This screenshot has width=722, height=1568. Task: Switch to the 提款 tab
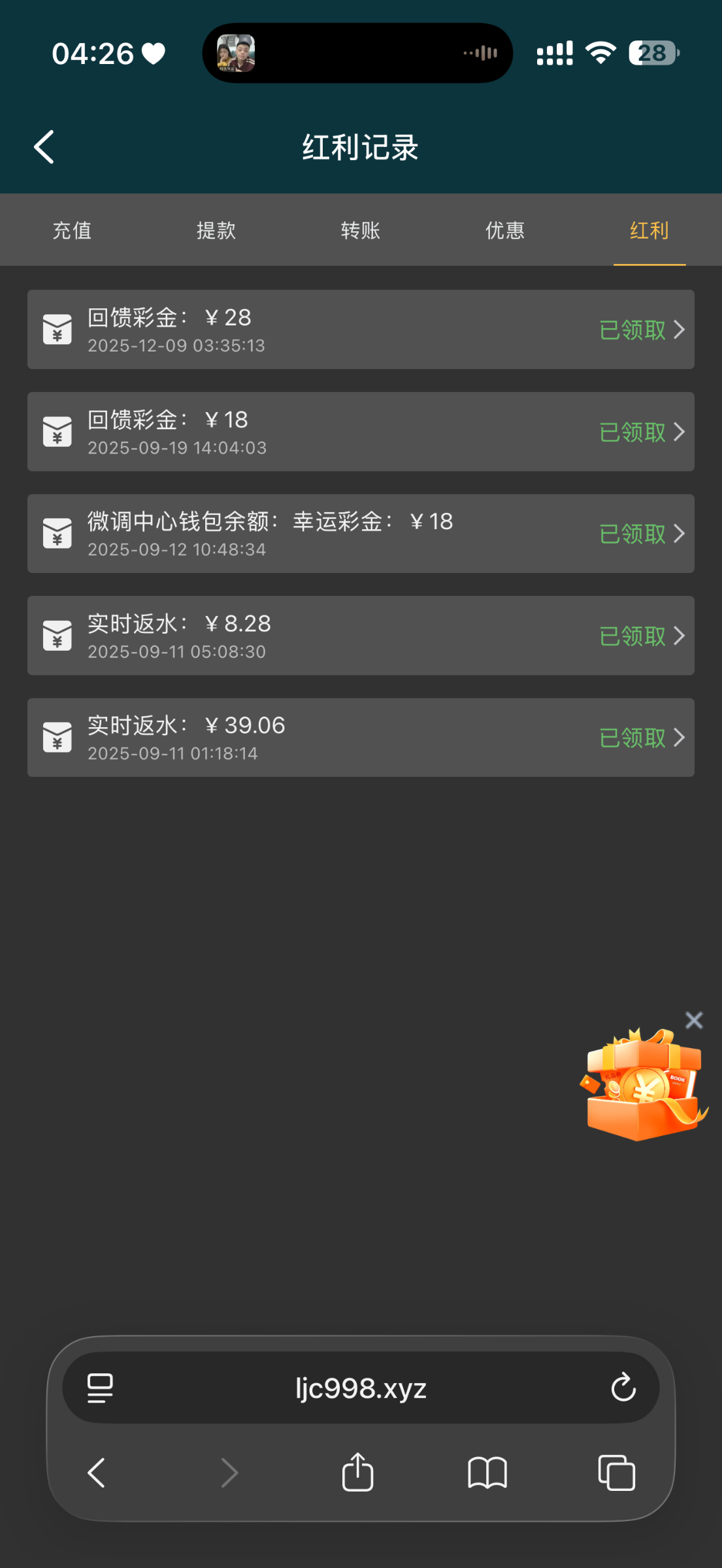216,231
